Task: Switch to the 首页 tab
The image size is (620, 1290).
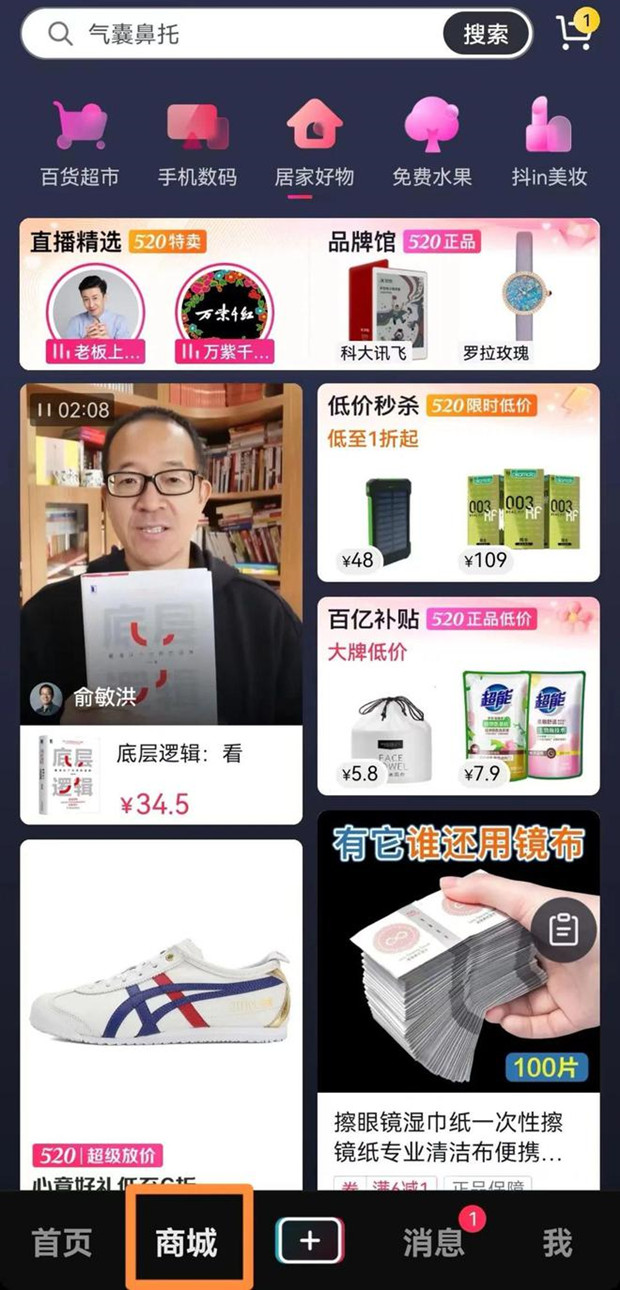Action: click(62, 1242)
